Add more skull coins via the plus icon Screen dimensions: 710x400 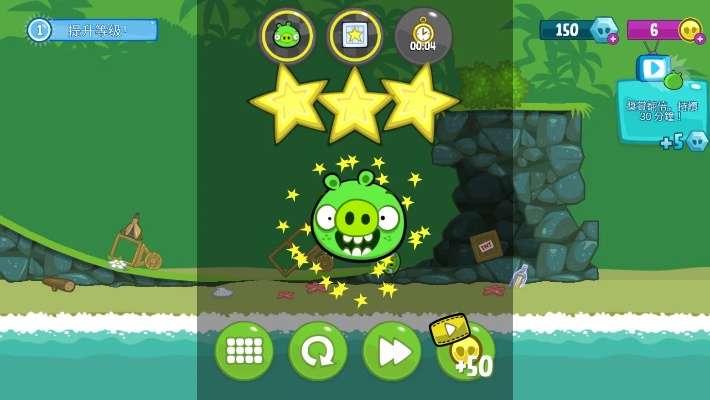click(x=699, y=39)
